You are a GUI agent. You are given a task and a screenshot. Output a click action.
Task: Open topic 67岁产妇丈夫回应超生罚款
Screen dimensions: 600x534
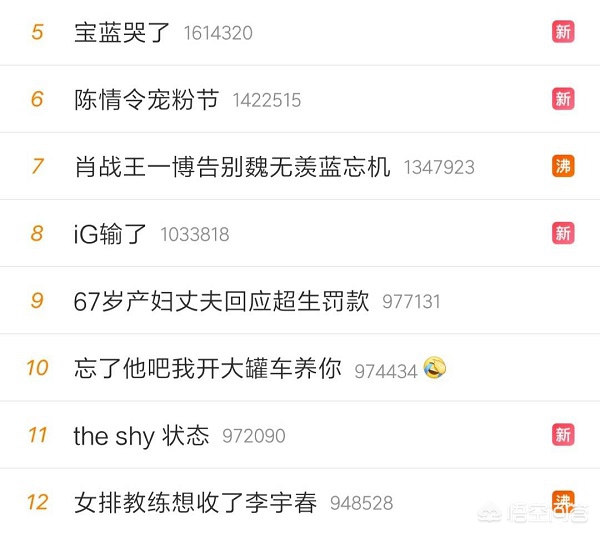click(222, 300)
